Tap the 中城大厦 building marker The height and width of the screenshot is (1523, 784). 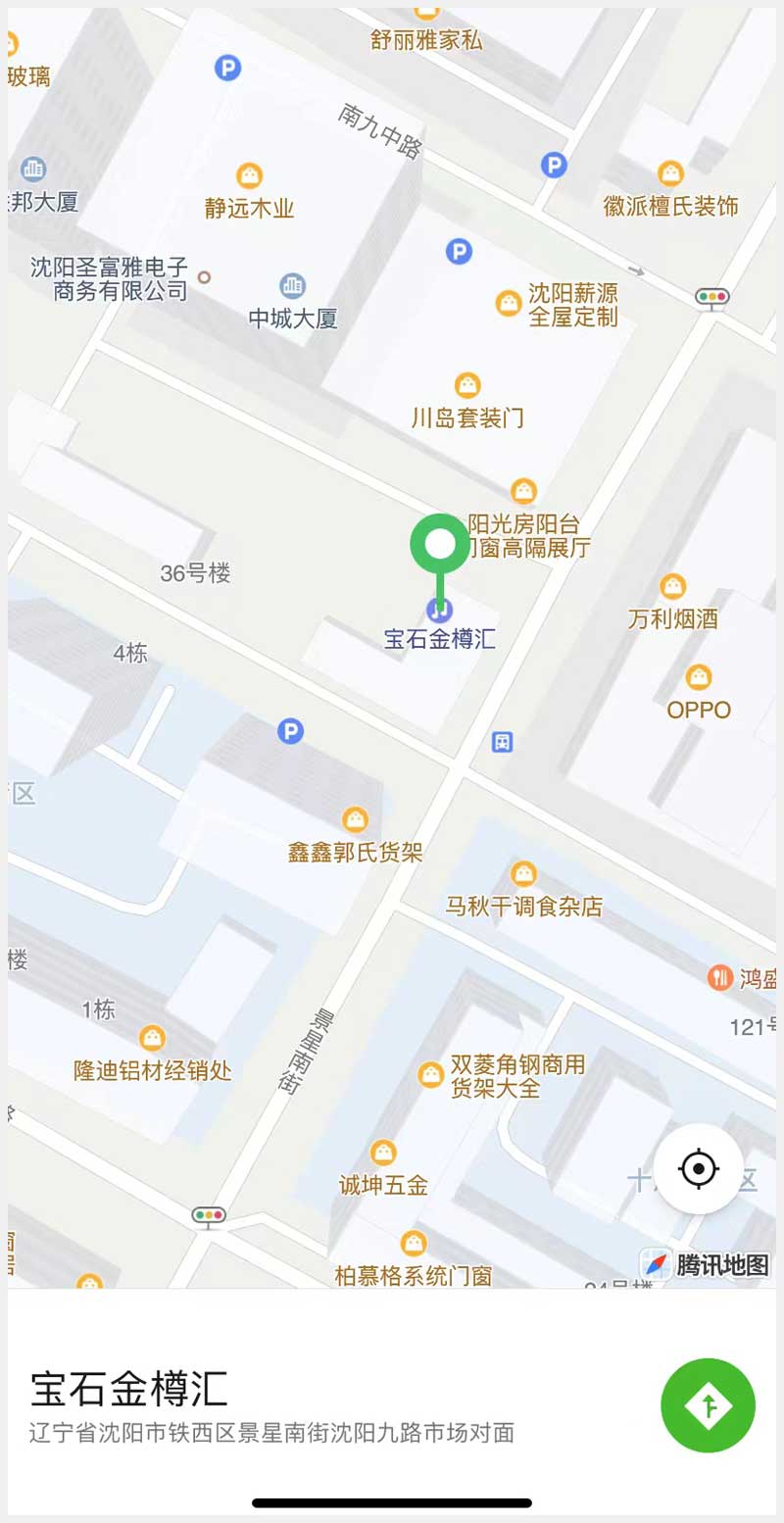(292, 286)
